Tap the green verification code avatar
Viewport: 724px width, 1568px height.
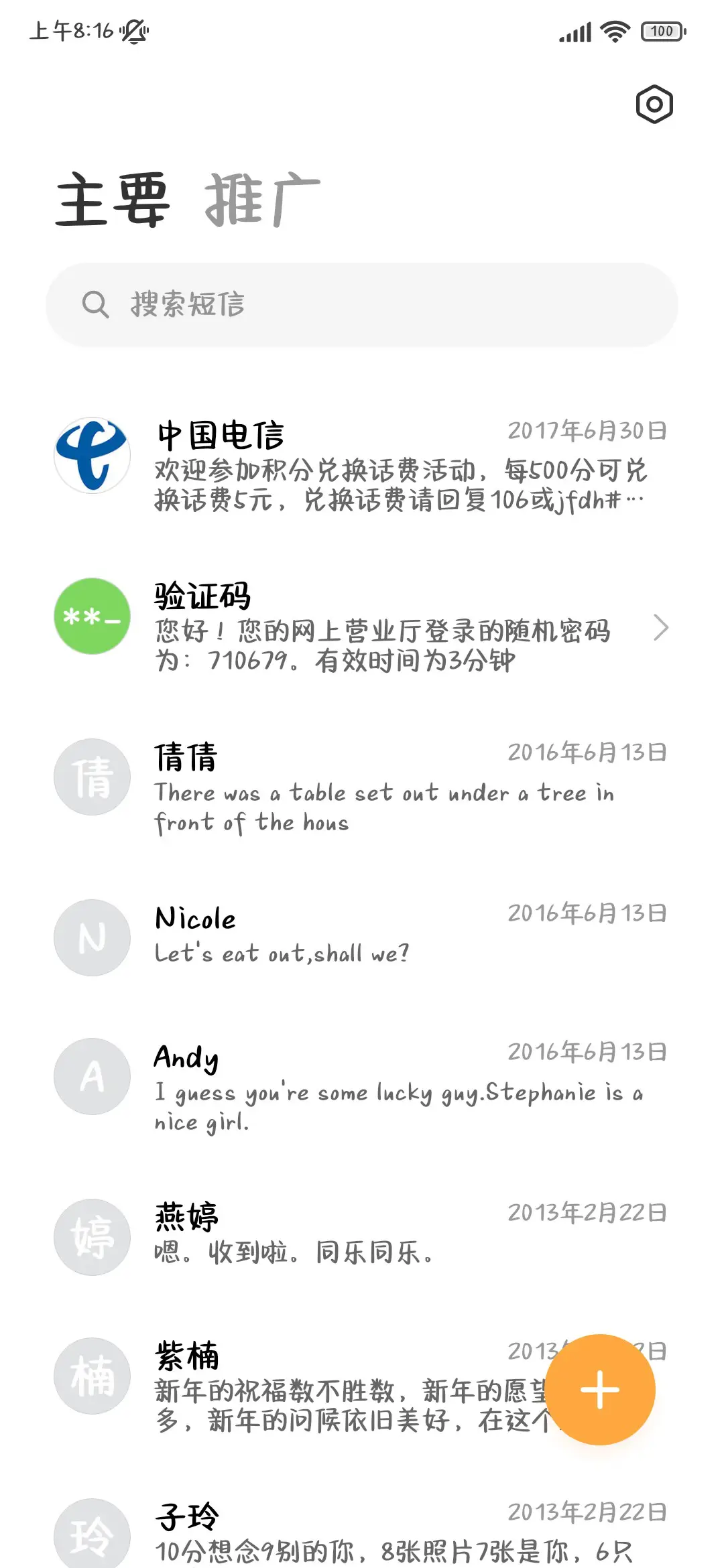point(92,616)
